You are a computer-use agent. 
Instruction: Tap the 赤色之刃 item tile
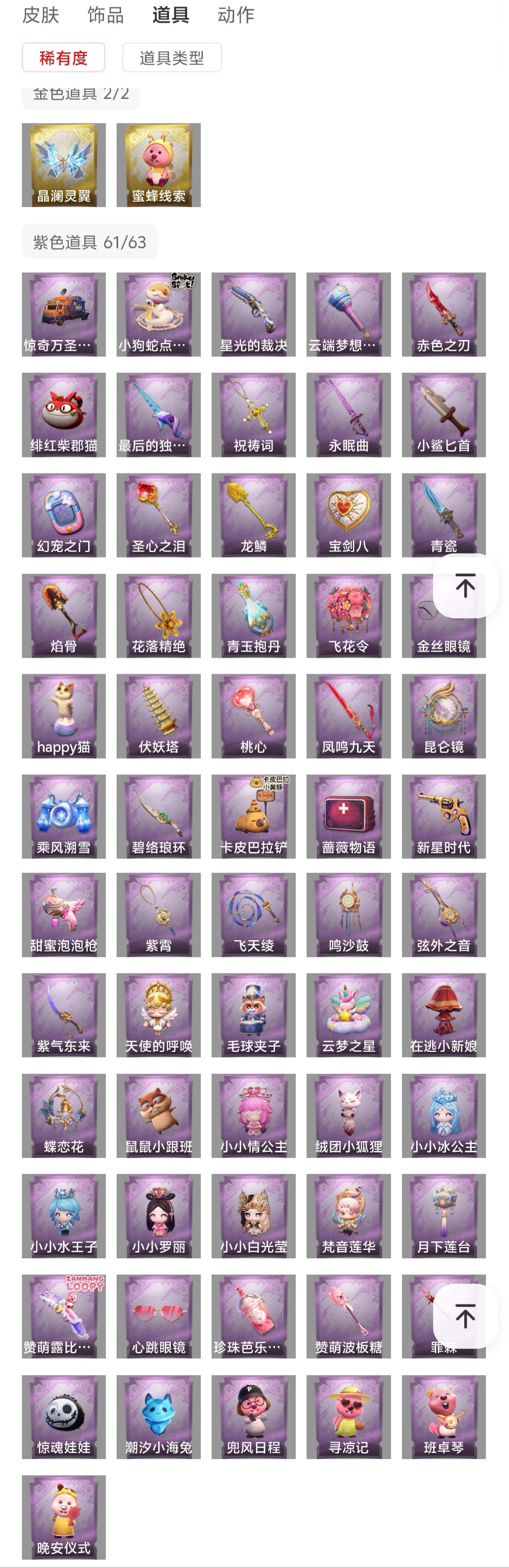pyautogui.click(x=443, y=314)
